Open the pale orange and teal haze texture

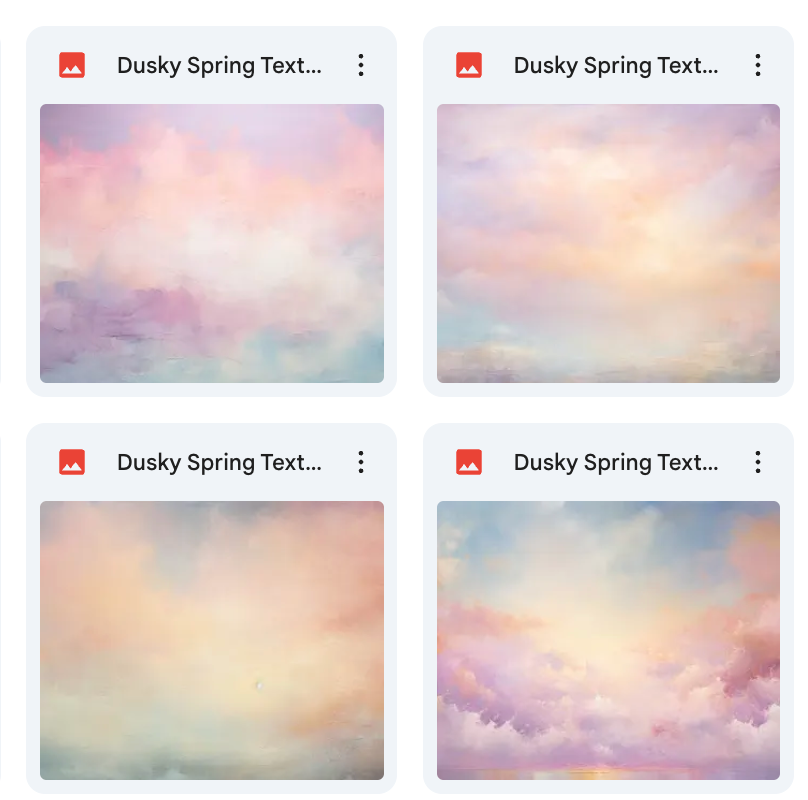point(212,640)
